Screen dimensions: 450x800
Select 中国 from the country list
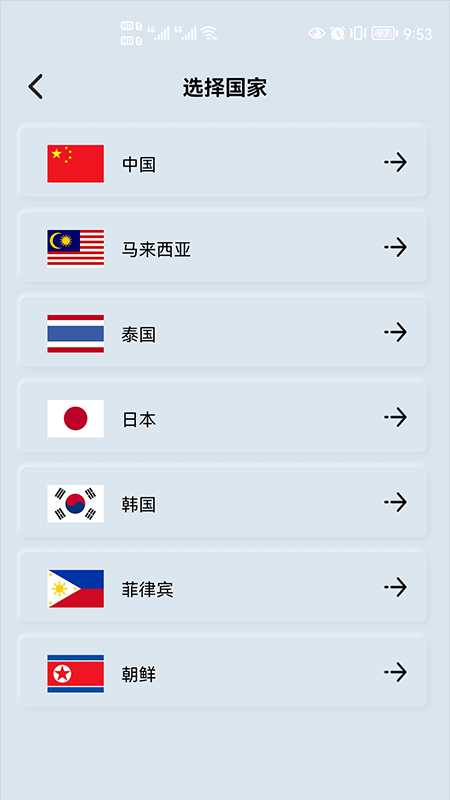pyautogui.click(x=223, y=163)
